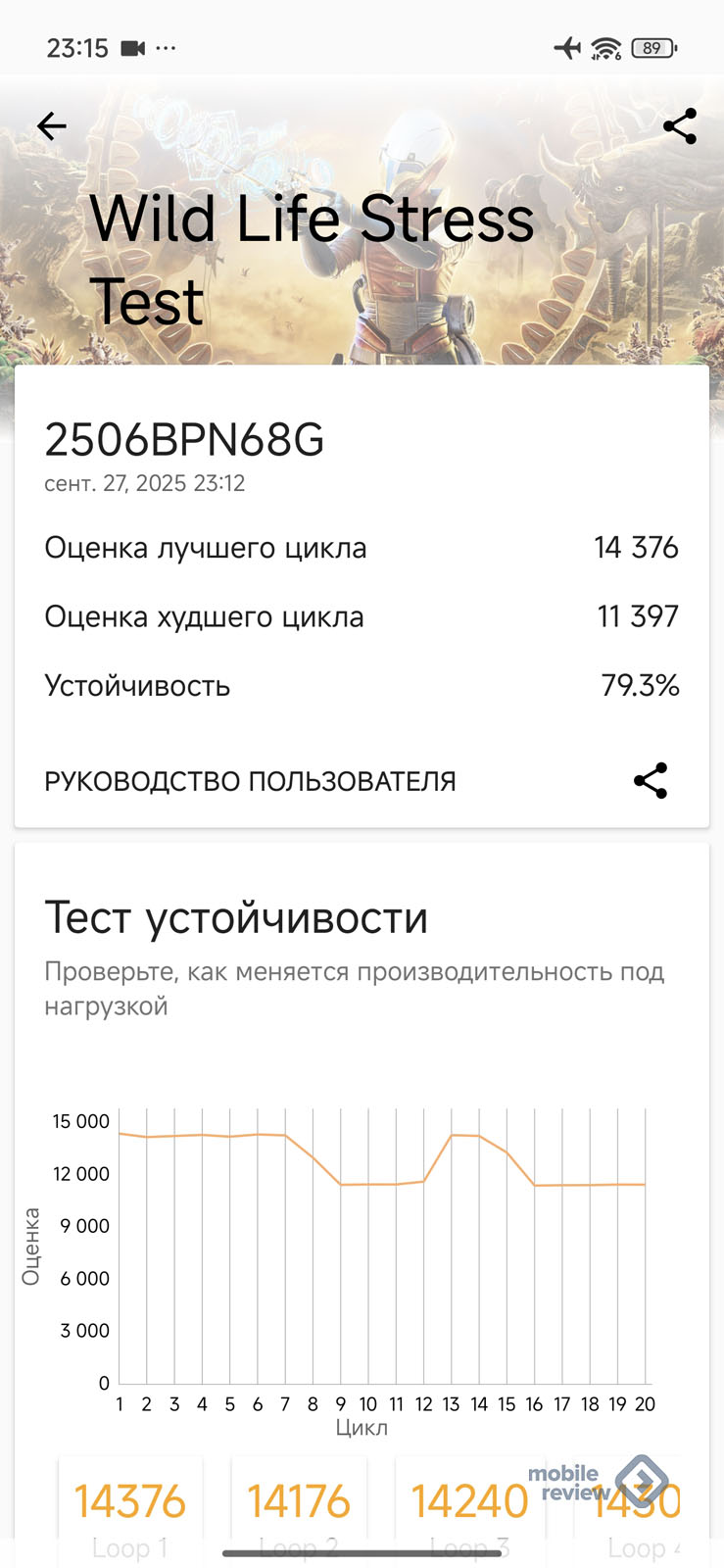Share the test via the header share icon
This screenshot has height=1568, width=724.
point(679,126)
